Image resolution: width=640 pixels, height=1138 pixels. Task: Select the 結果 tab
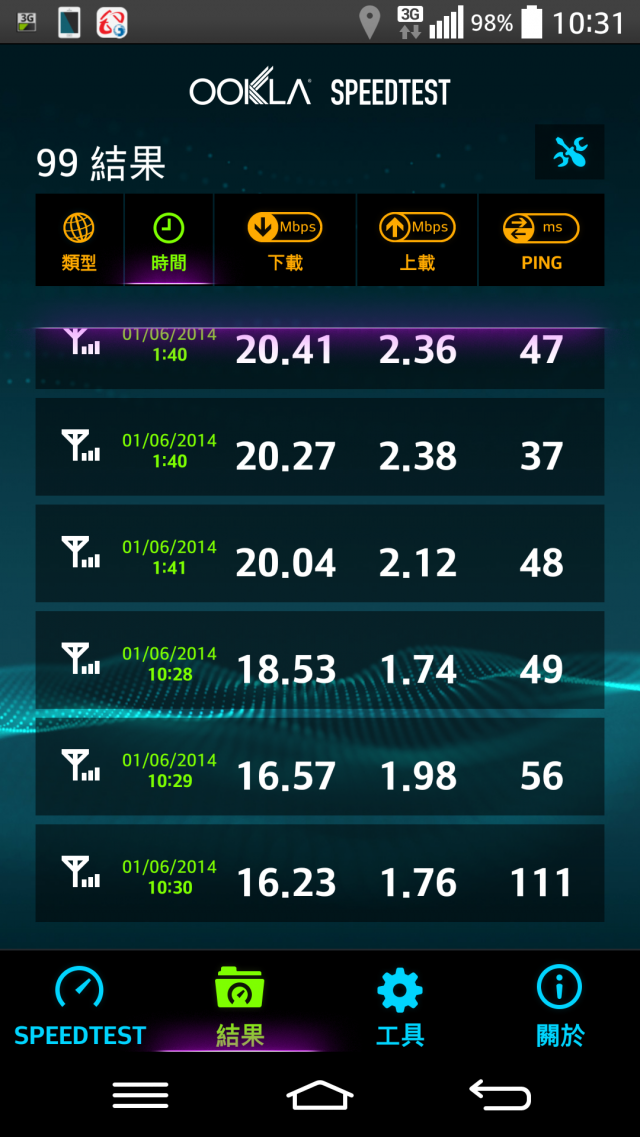[240, 1005]
